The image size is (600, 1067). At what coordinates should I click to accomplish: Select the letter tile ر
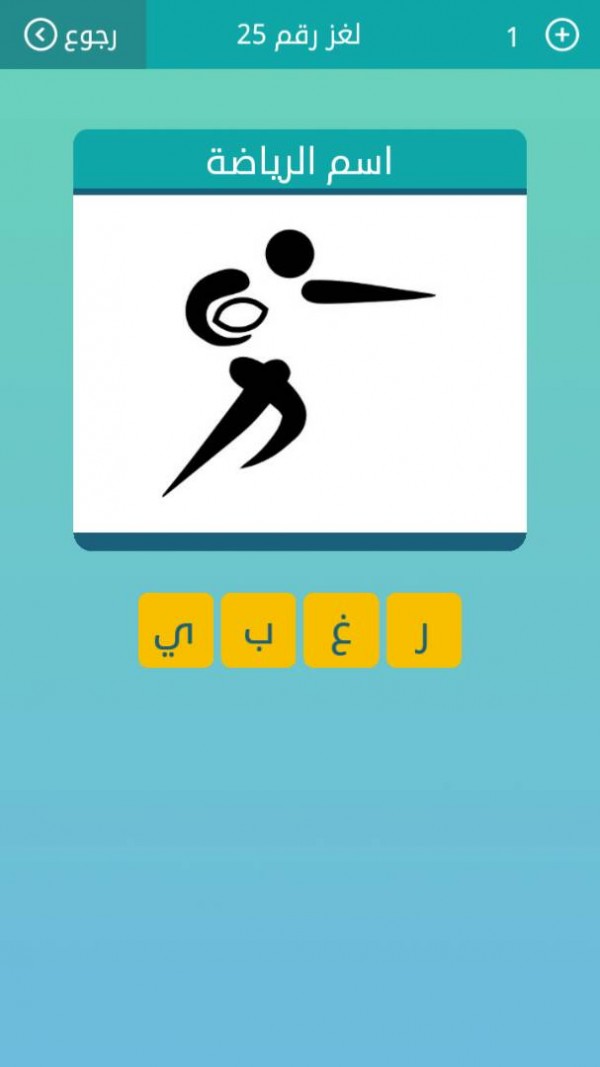point(424,630)
